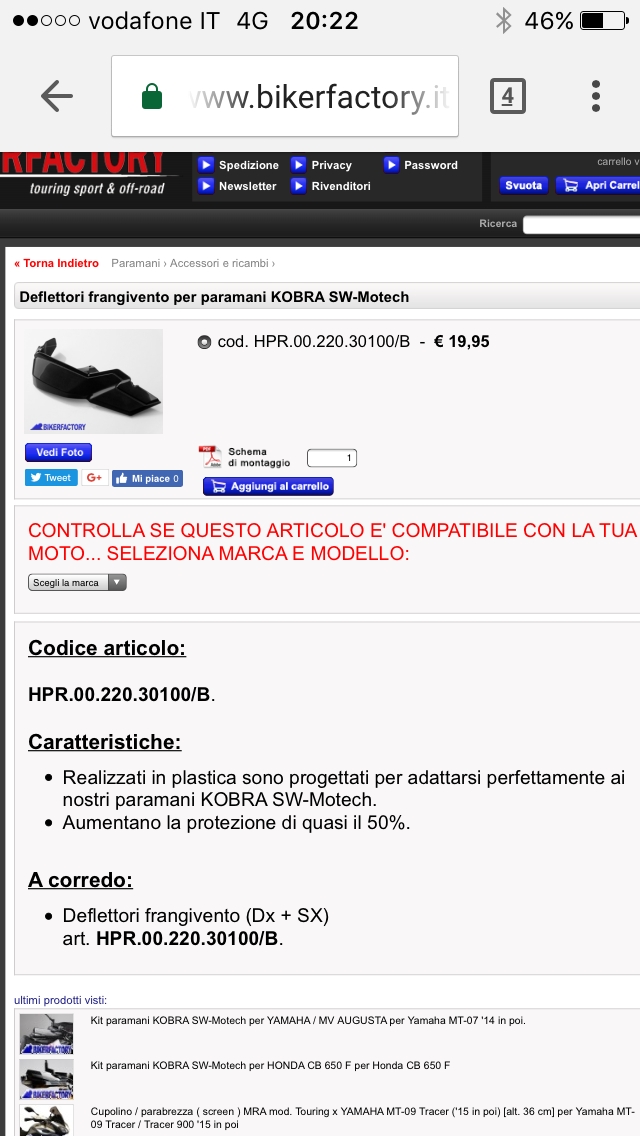Open the Newsletter link

tap(237, 186)
